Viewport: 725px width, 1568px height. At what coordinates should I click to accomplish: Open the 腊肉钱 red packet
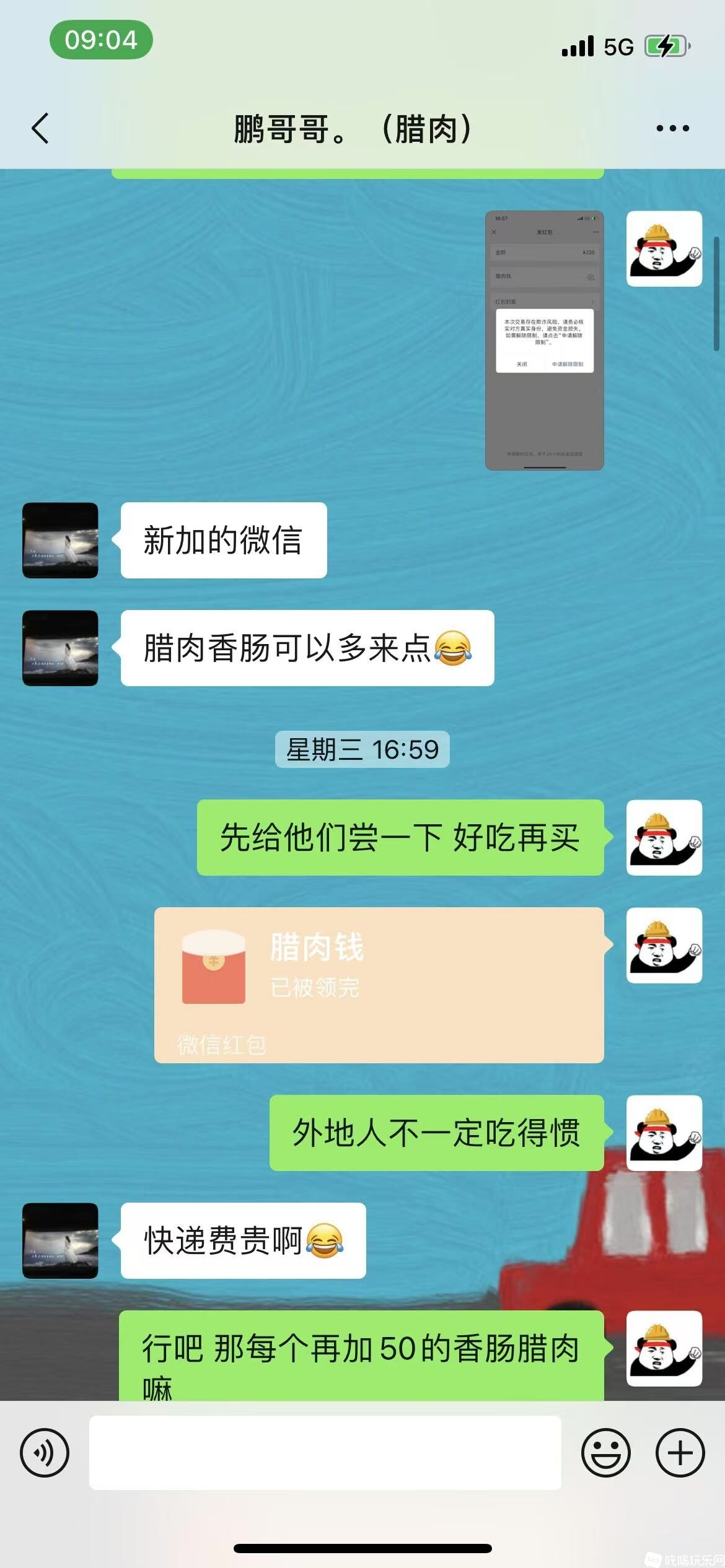point(379,985)
